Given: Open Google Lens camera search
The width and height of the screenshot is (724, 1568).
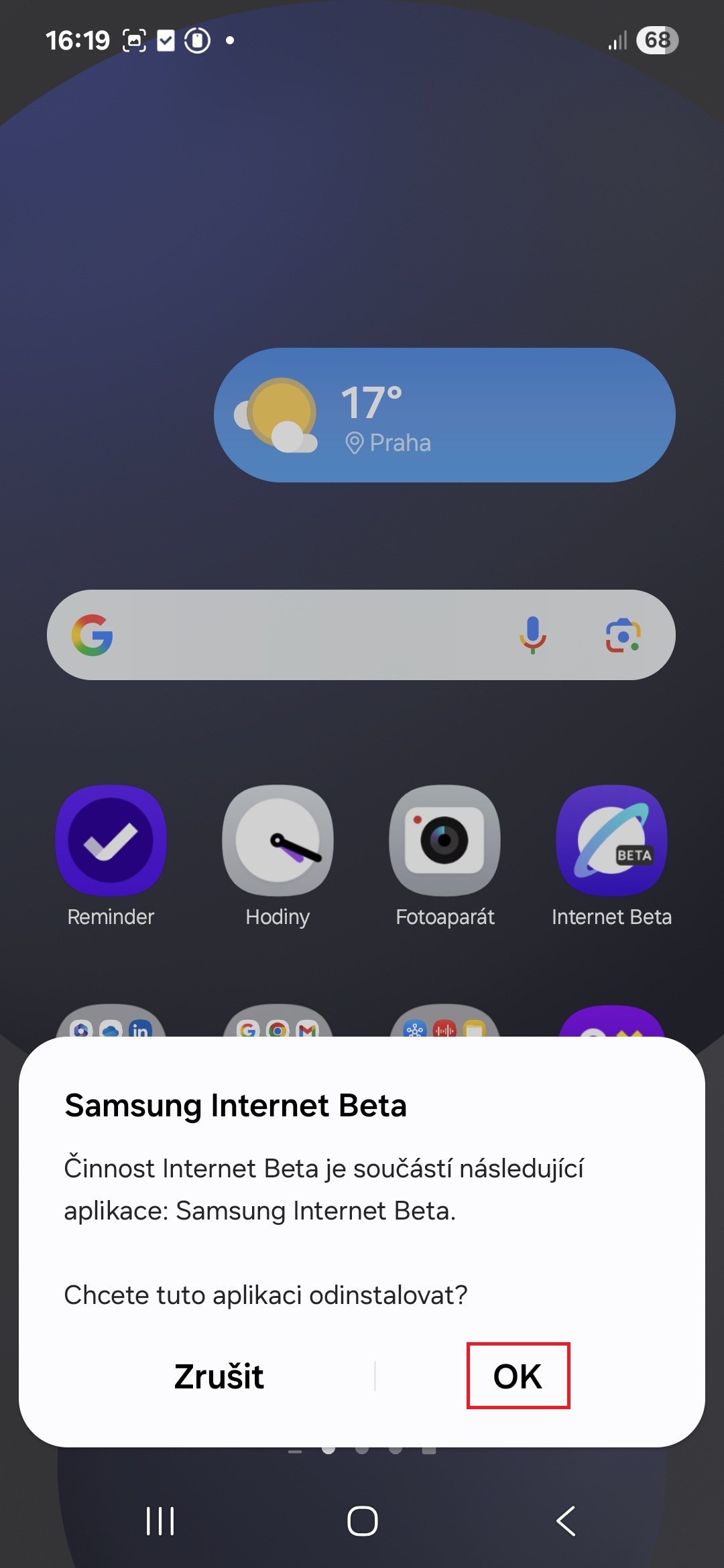Looking at the screenshot, I should [x=623, y=635].
